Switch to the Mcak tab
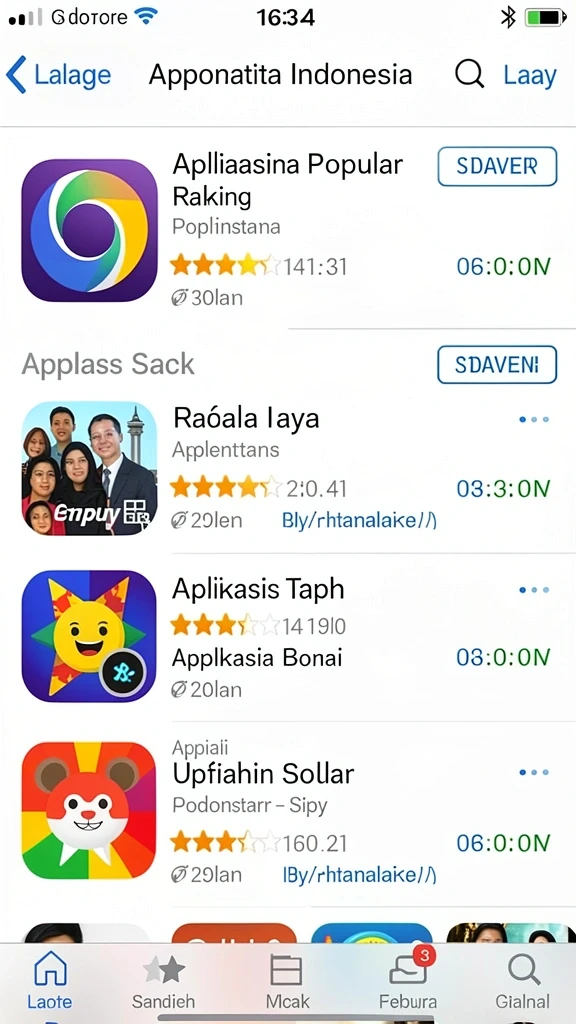 click(x=287, y=980)
